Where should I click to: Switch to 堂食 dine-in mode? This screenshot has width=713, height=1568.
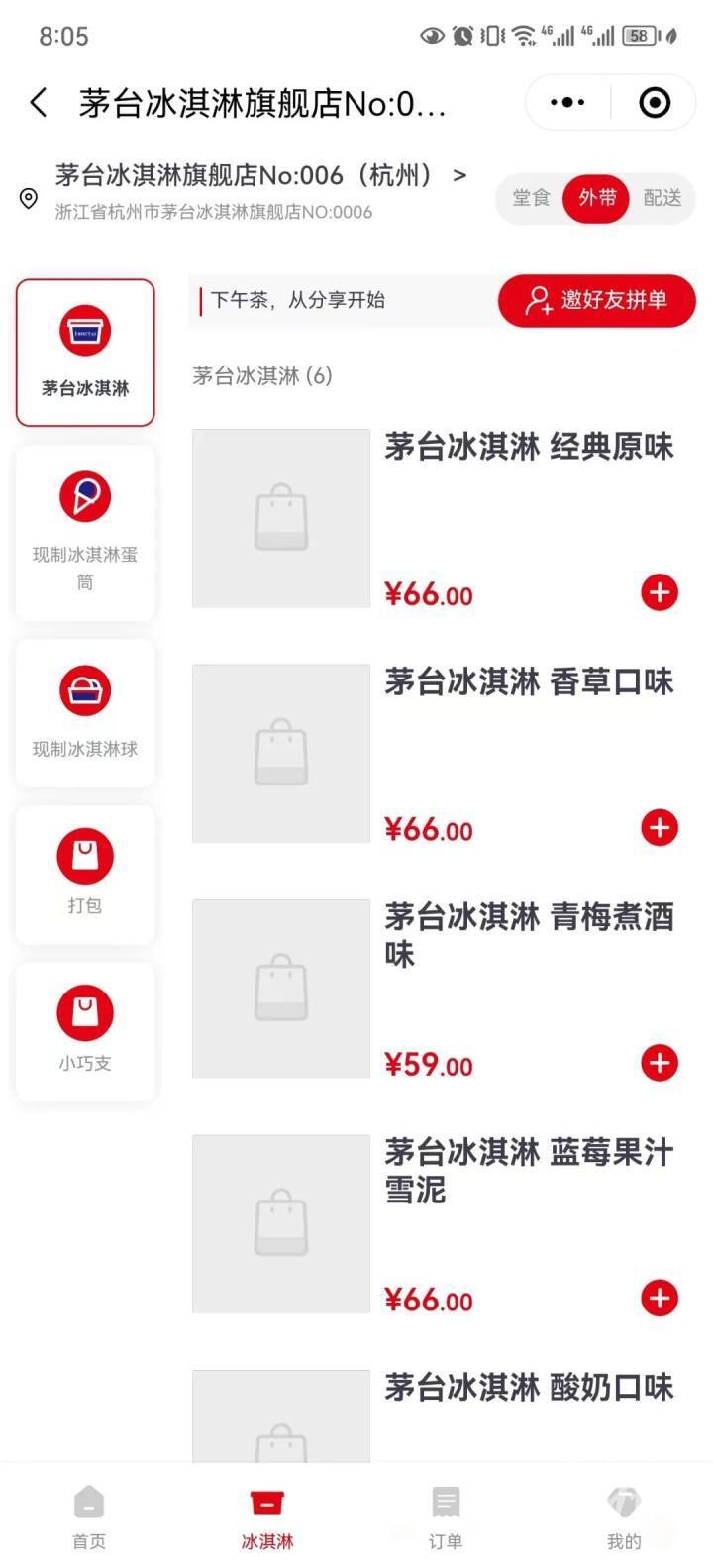click(x=533, y=198)
